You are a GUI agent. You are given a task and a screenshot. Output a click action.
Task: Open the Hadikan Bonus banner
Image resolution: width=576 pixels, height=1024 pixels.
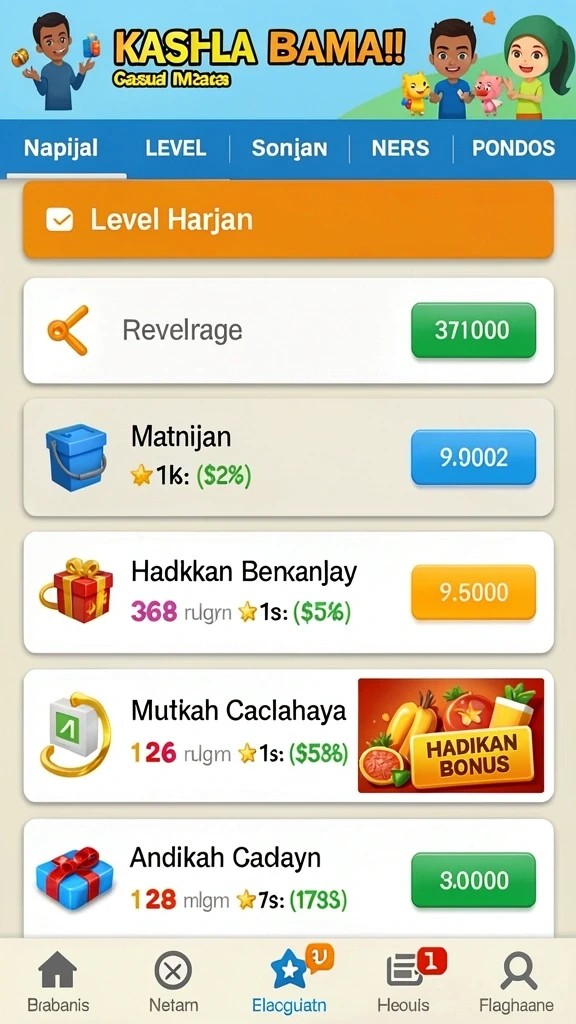[451, 735]
